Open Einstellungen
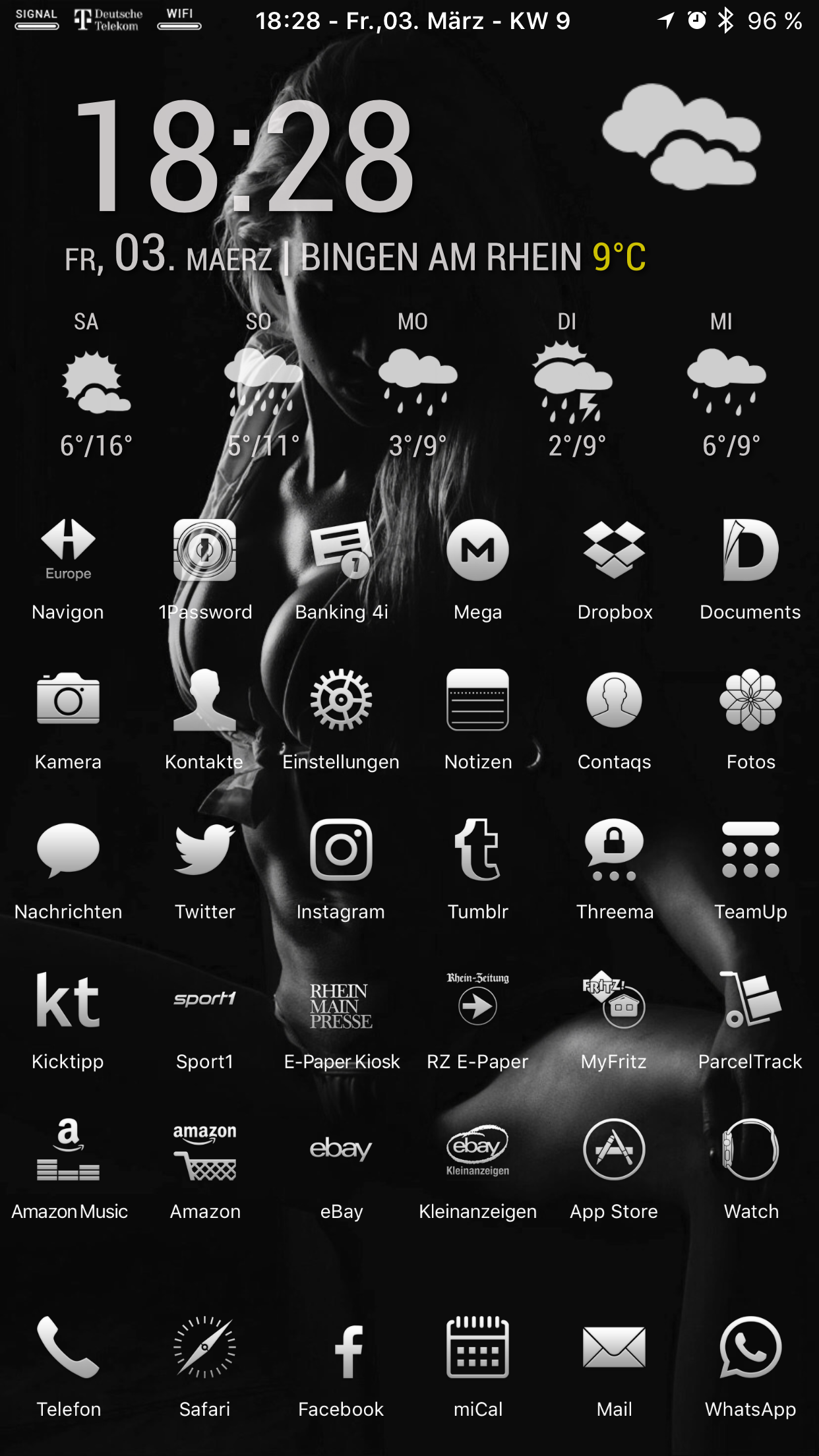This screenshot has height=1456, width=819. click(341, 699)
